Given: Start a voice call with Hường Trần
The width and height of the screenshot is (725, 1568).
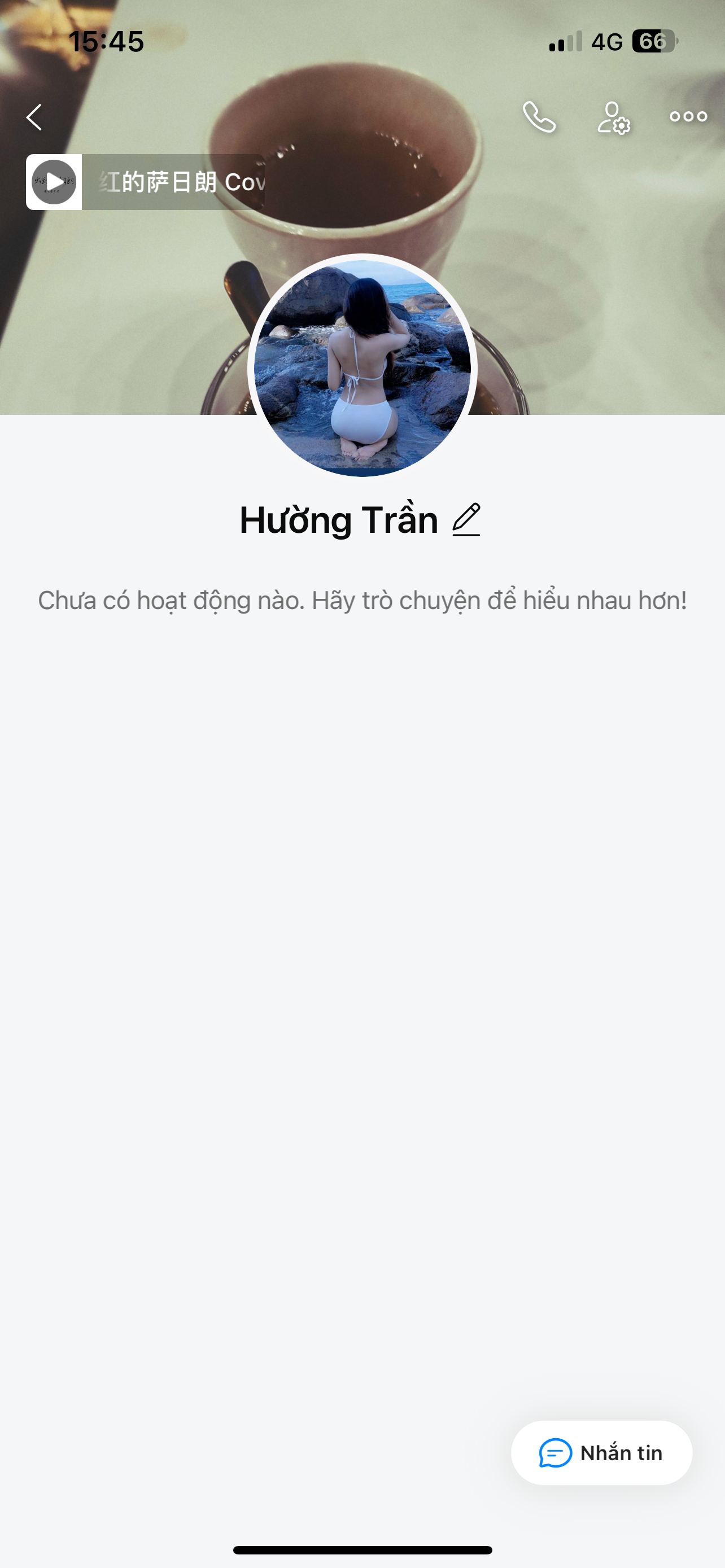Looking at the screenshot, I should click(539, 117).
